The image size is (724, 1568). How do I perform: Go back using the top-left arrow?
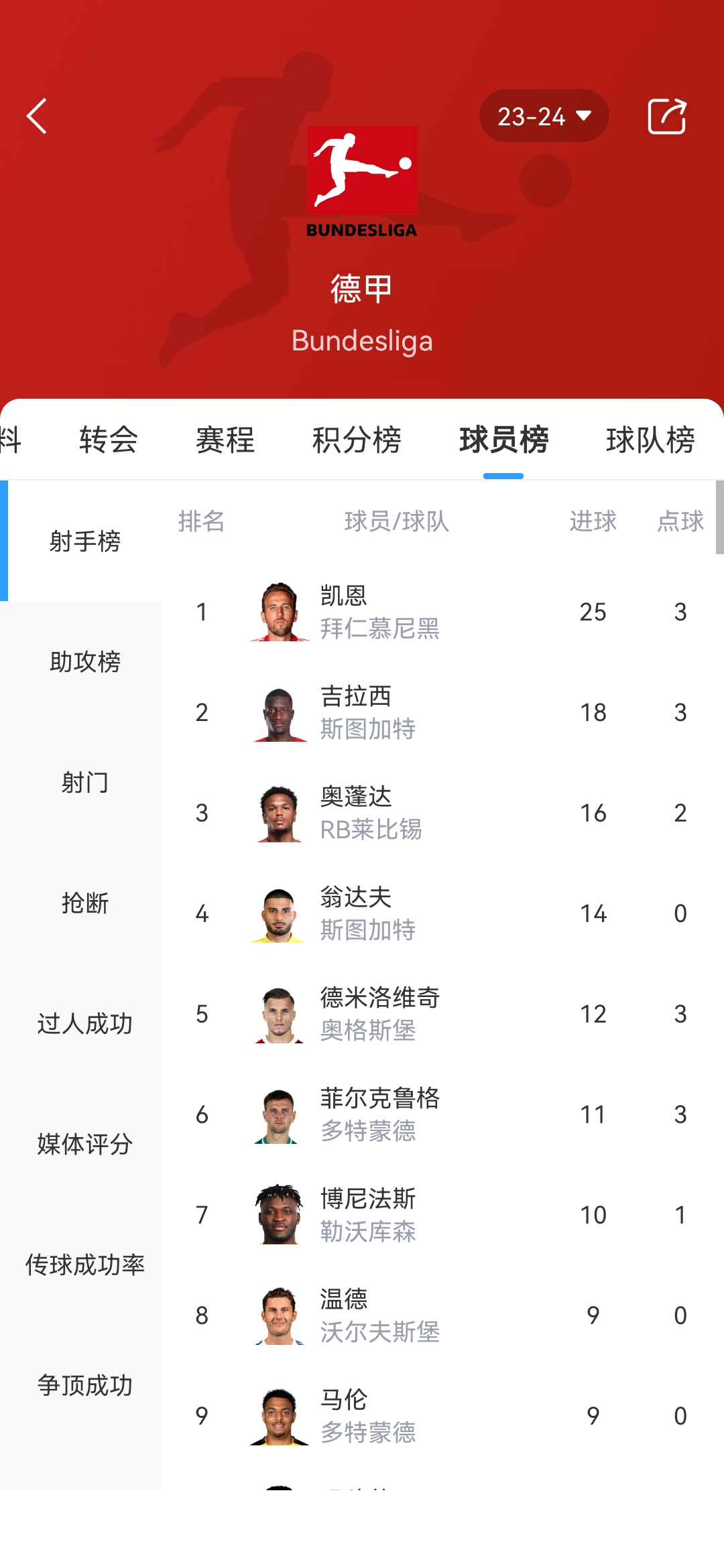37,117
